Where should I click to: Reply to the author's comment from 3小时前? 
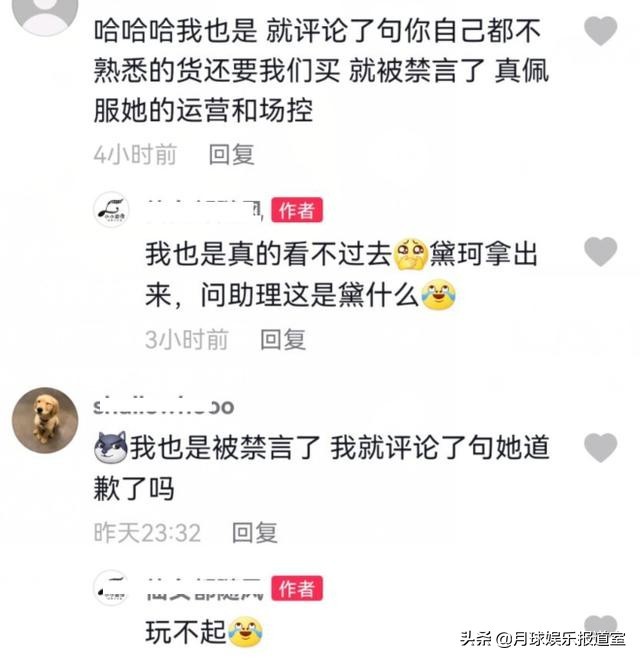pos(283,340)
